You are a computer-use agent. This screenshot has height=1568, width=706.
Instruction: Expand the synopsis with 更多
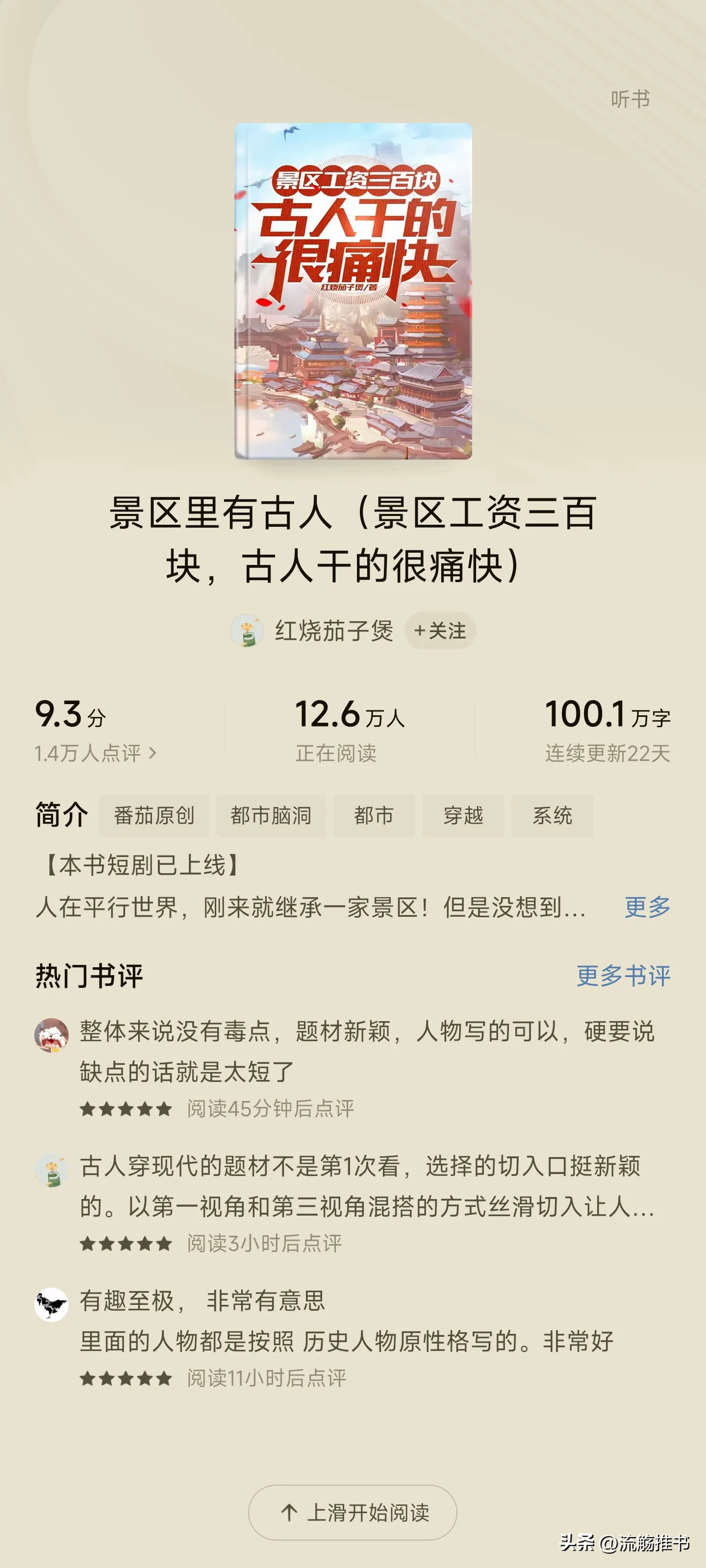(647, 907)
